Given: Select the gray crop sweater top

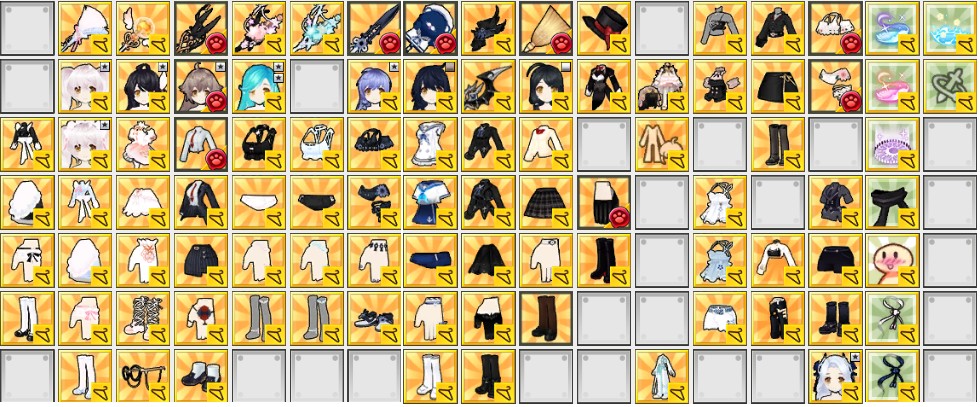Looking at the screenshot, I should coord(719,27).
